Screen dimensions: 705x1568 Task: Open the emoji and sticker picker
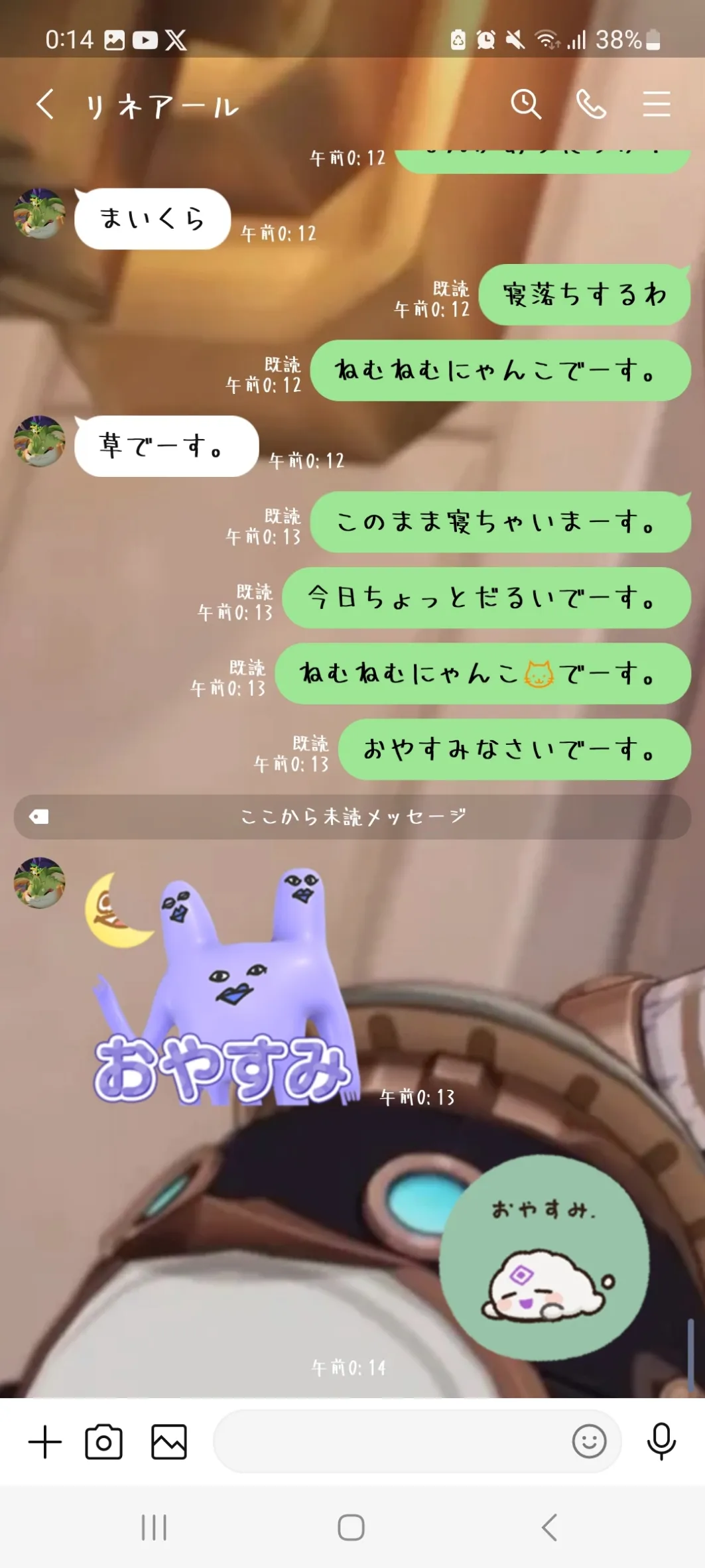589,1441
